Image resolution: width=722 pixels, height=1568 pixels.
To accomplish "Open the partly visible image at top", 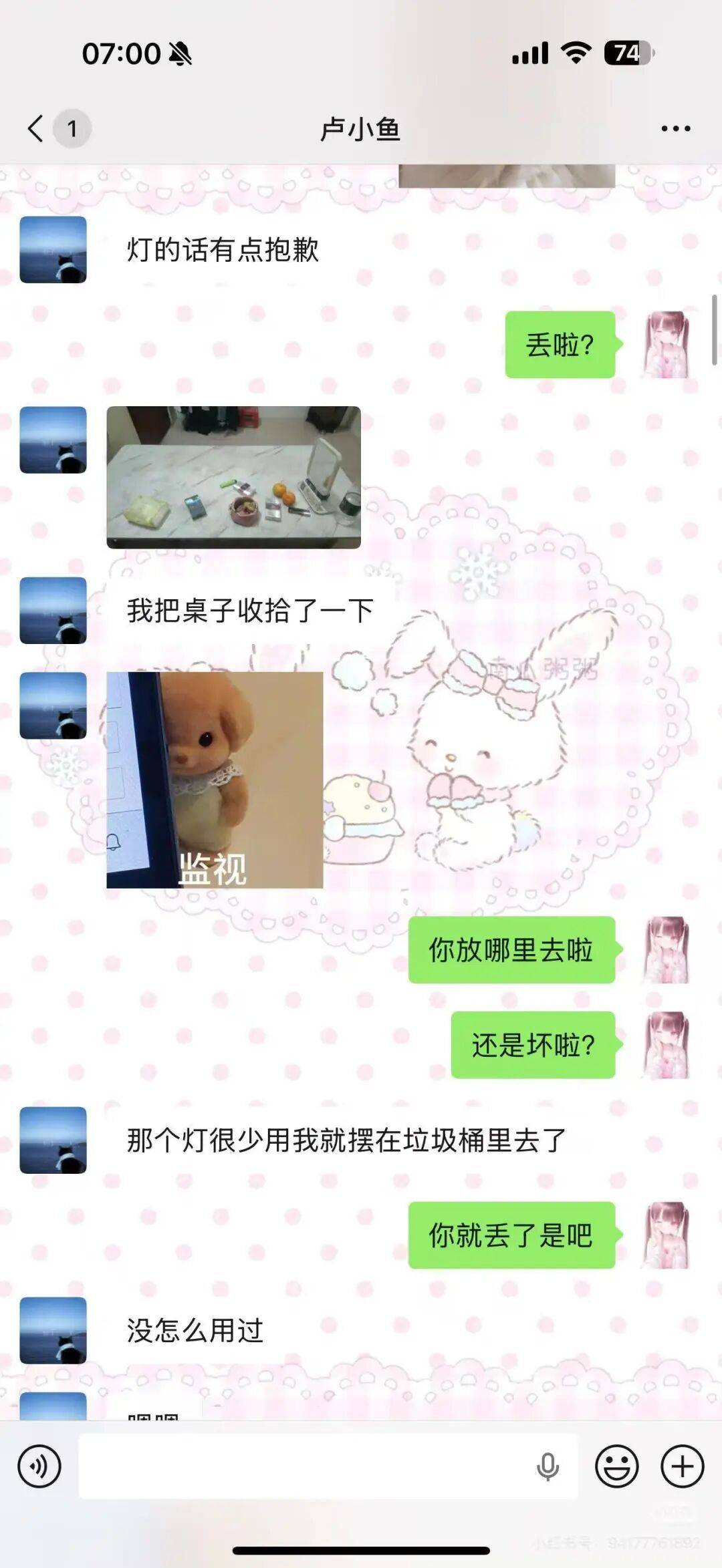I will point(506,176).
